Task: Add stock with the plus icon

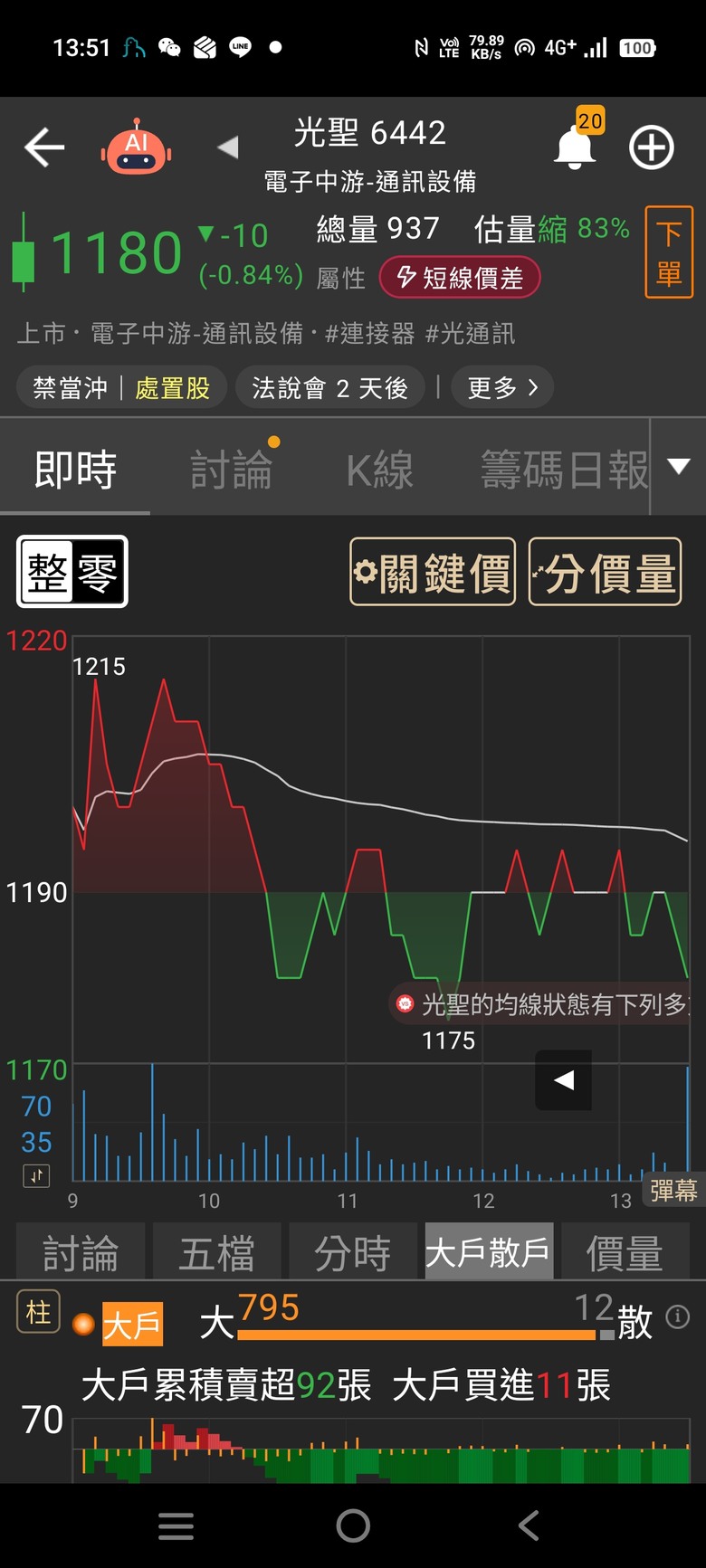Action: 652,147
